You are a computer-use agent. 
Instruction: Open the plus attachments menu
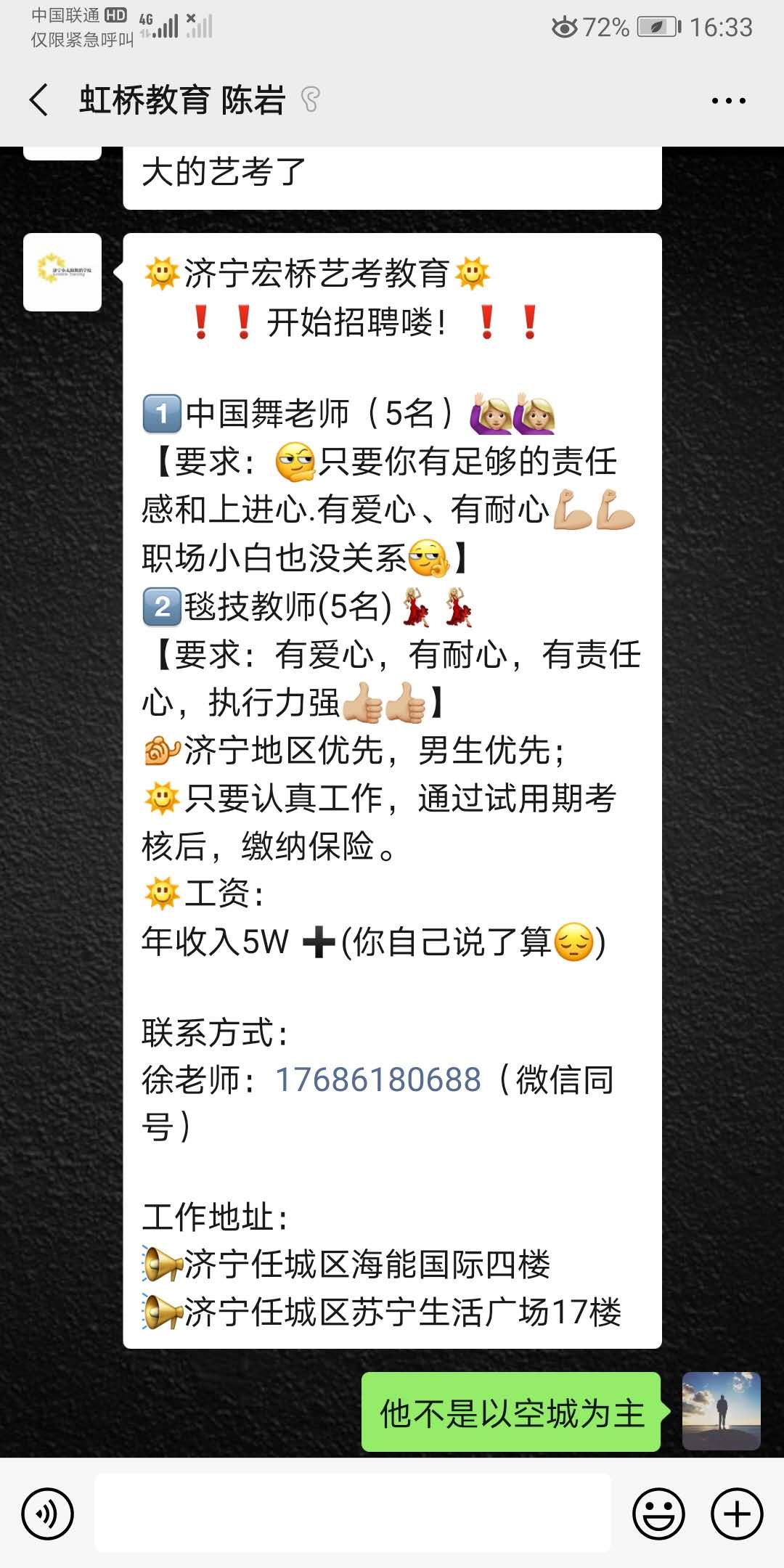pos(736,1514)
